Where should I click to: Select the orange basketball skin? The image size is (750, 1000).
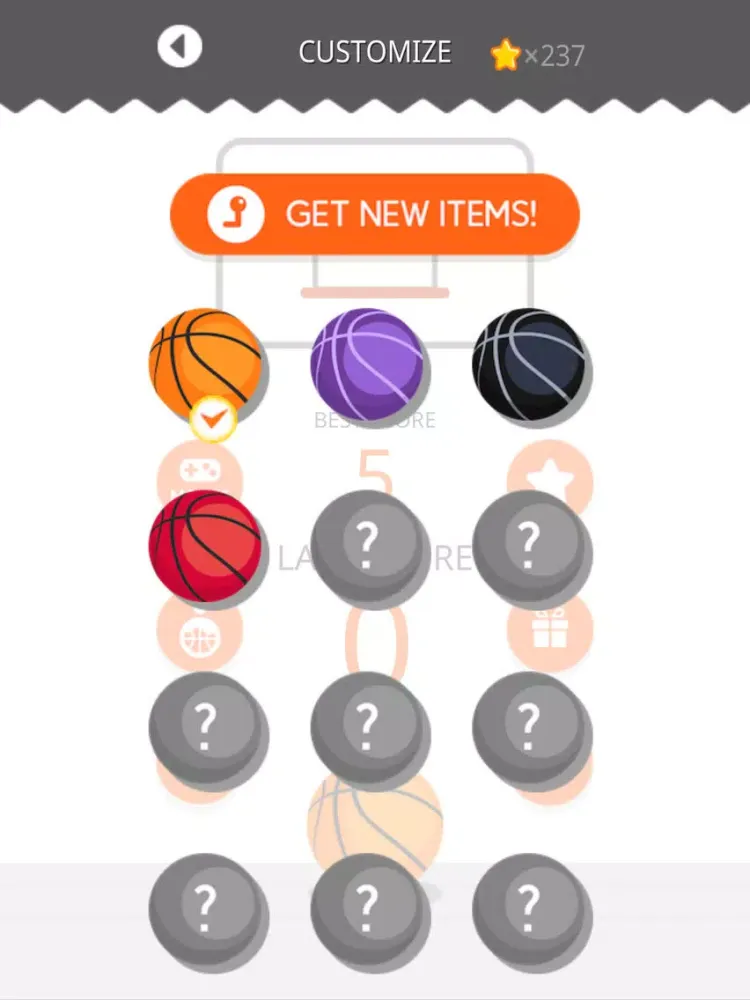(205, 364)
